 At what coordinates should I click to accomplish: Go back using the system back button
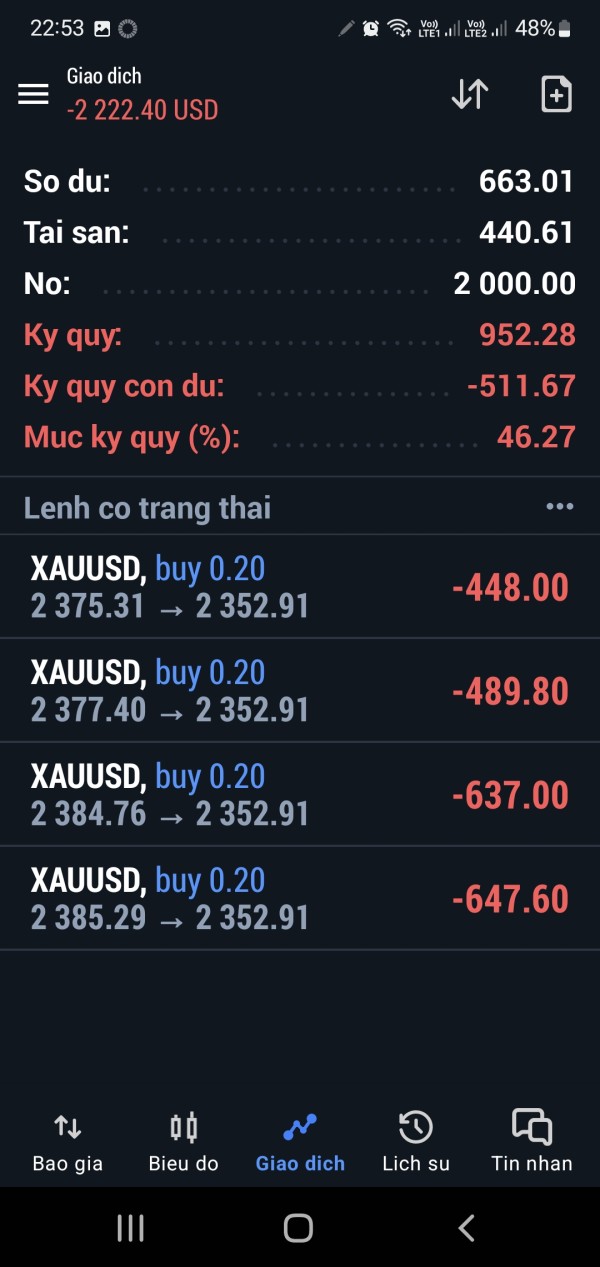click(x=466, y=1228)
